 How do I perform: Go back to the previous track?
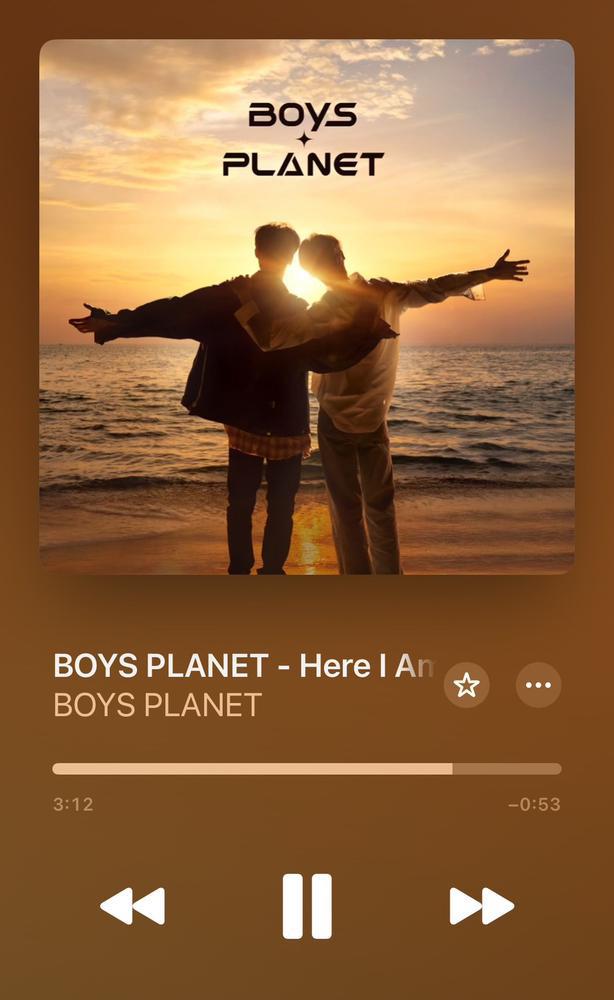[x=133, y=906]
